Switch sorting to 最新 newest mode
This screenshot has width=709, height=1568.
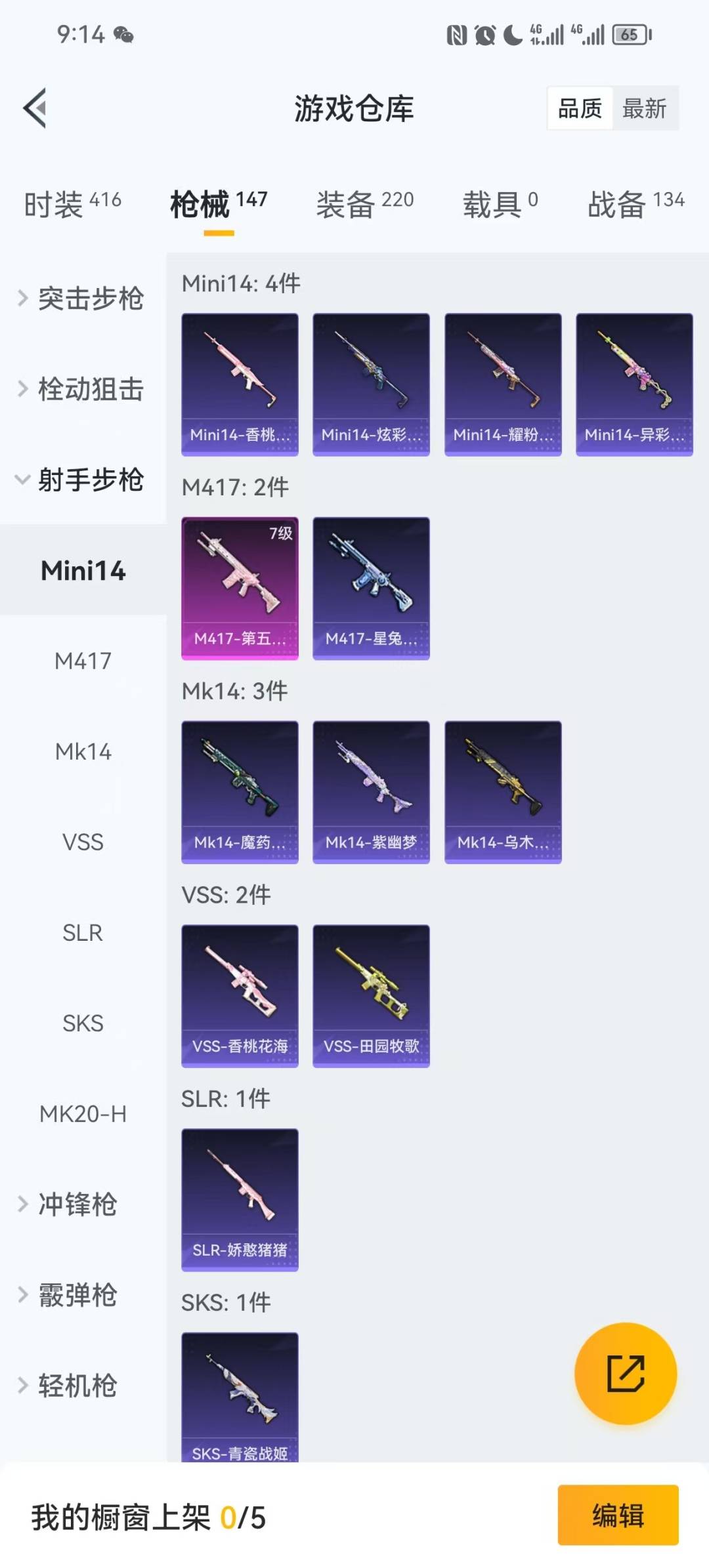tap(645, 108)
